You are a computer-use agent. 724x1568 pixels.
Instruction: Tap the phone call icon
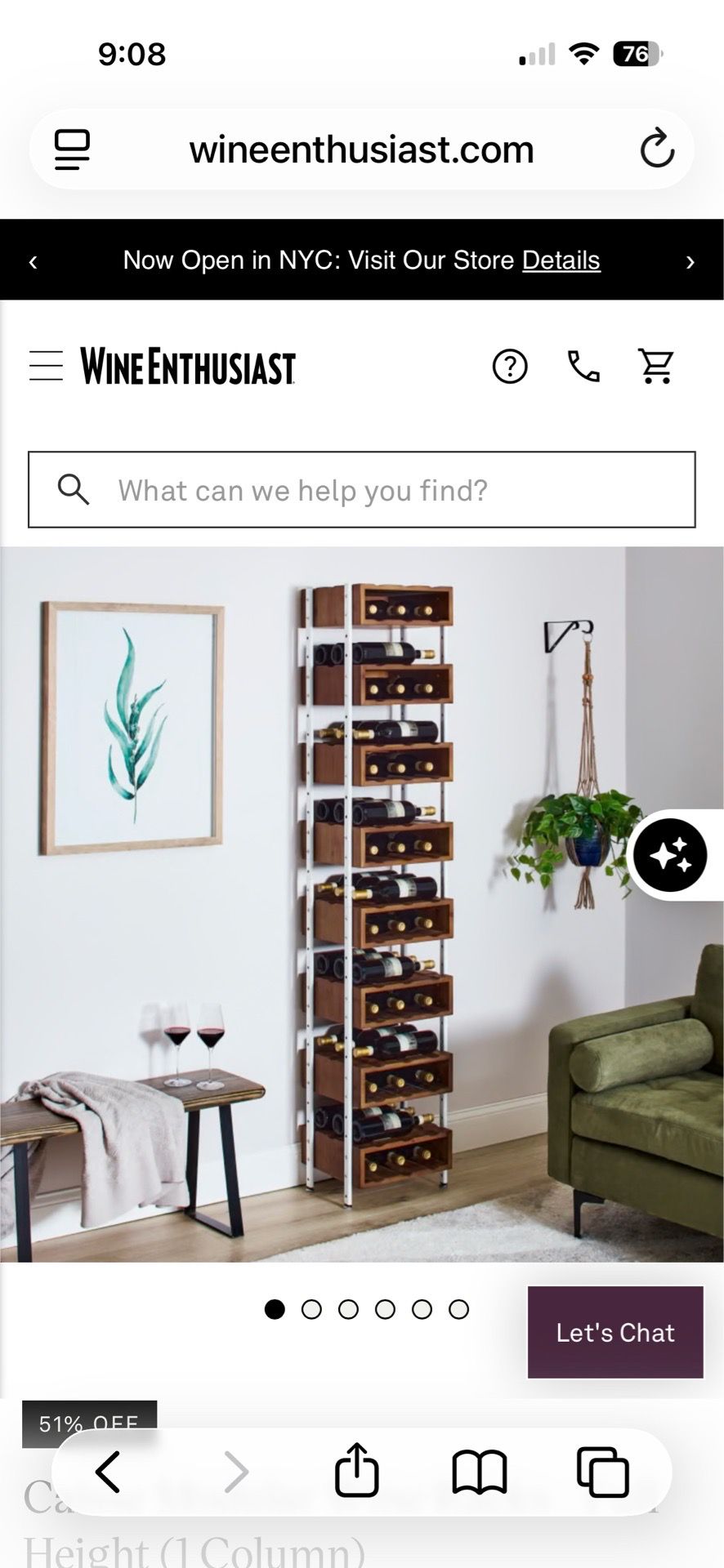tap(583, 367)
